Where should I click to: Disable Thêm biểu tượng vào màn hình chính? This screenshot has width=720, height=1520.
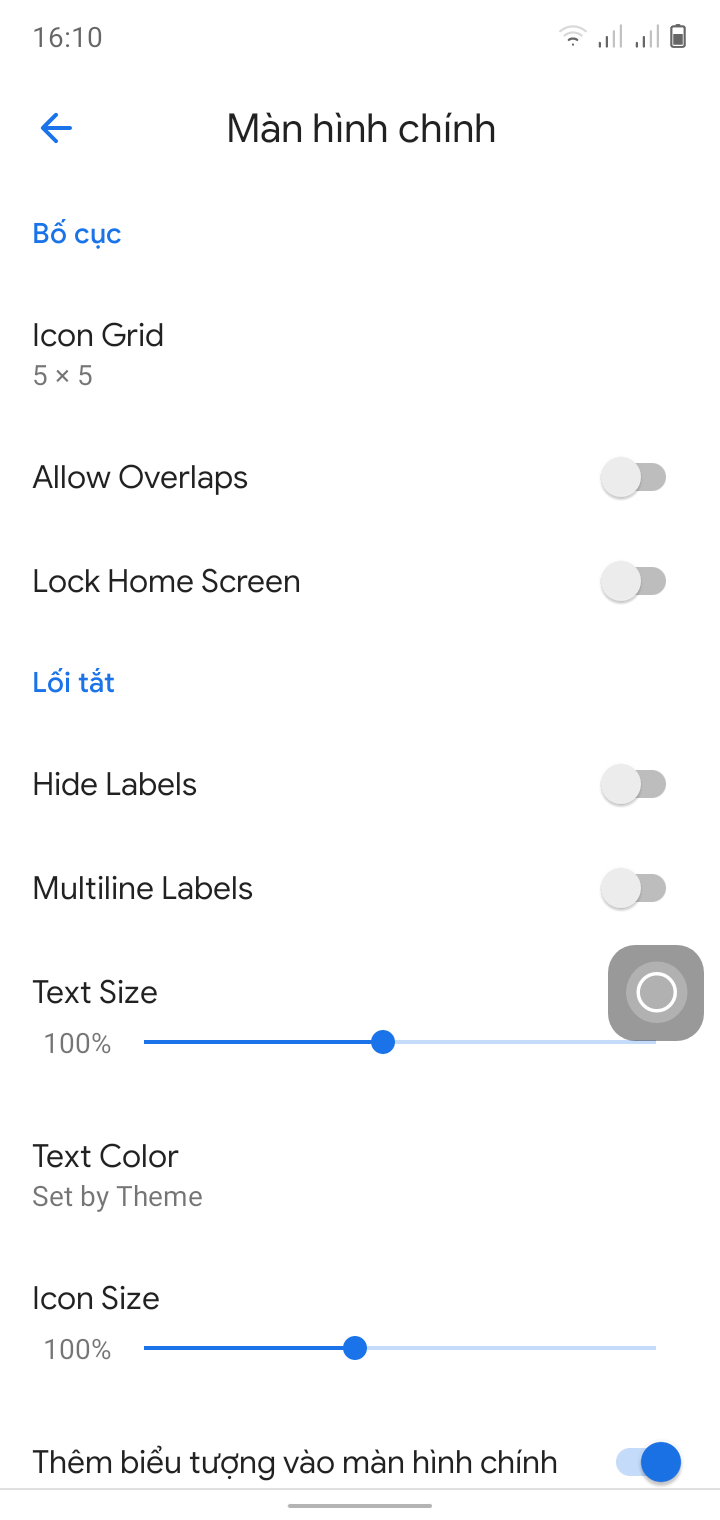(x=648, y=1462)
